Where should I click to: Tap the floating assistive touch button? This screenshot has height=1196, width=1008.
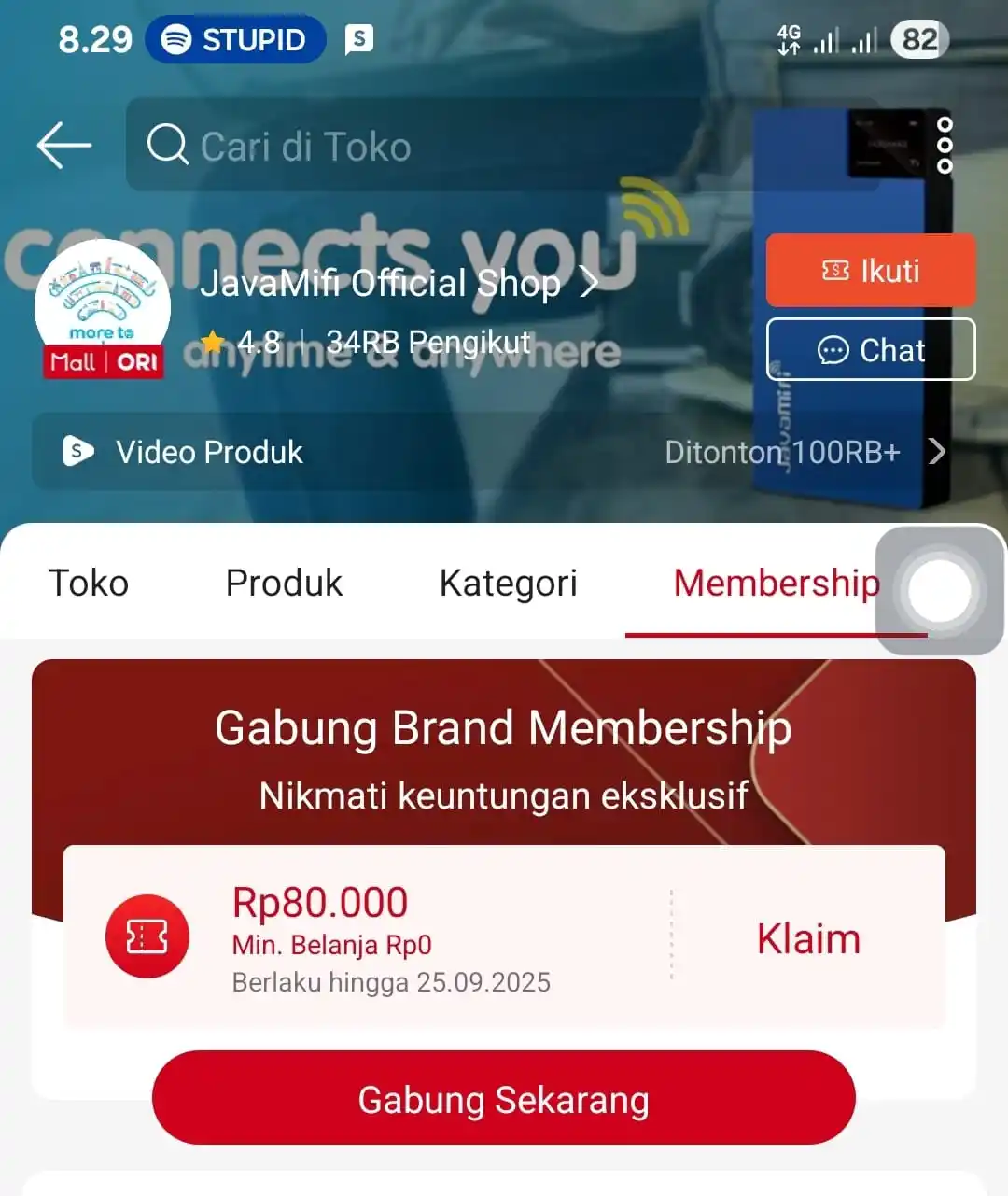[x=940, y=591]
